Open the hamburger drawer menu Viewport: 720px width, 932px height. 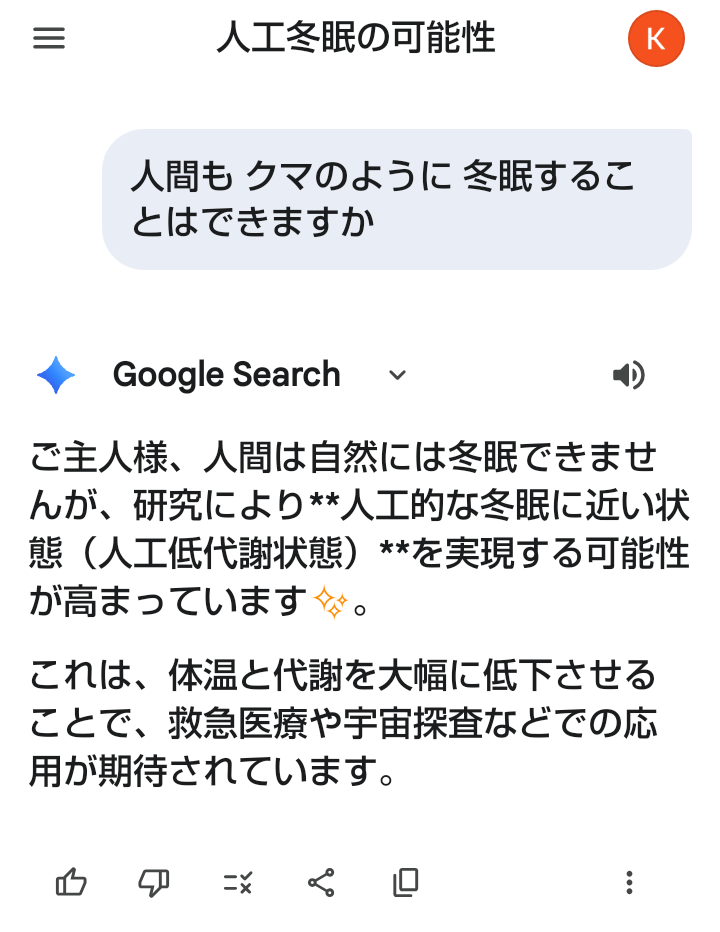coord(49,39)
